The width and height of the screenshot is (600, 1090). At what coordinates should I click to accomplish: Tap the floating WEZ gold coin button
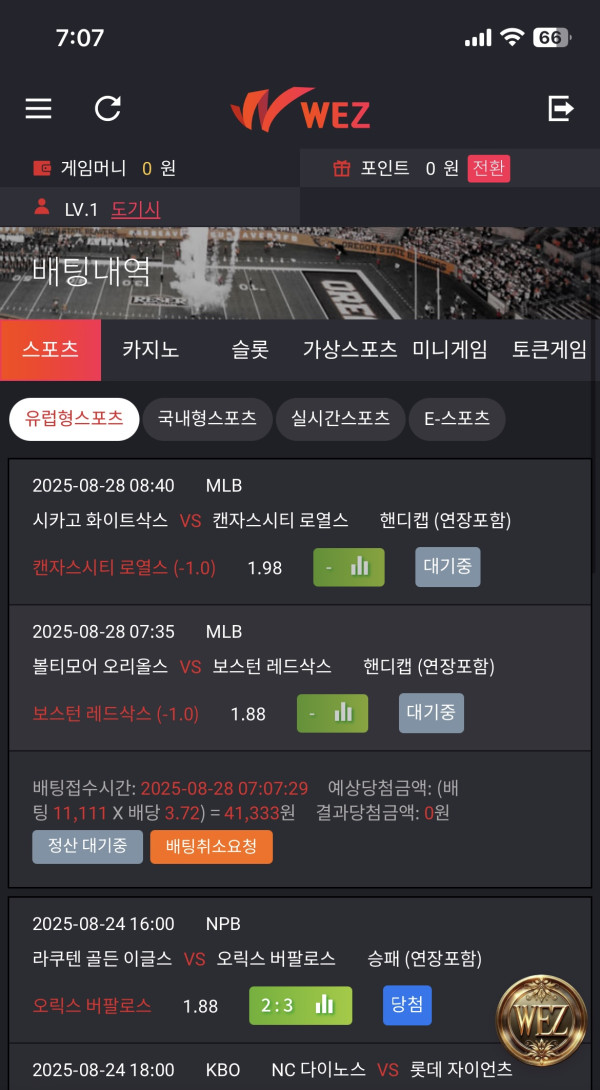[x=542, y=1018]
